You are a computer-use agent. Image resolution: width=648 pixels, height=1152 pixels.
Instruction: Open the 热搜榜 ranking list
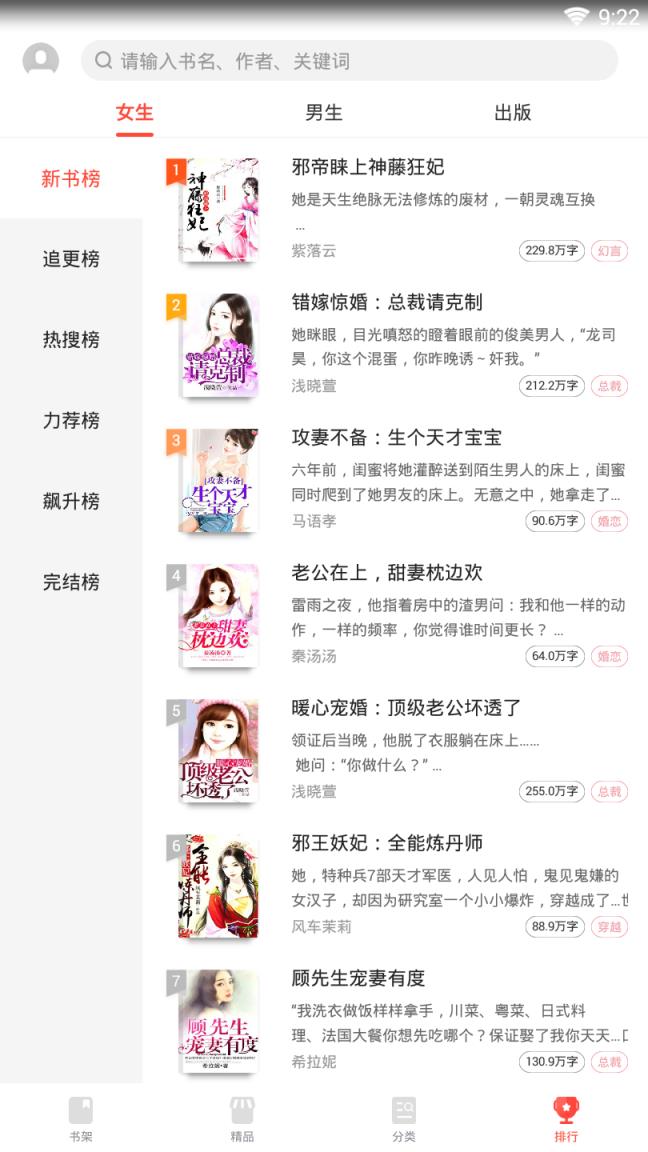(71, 340)
